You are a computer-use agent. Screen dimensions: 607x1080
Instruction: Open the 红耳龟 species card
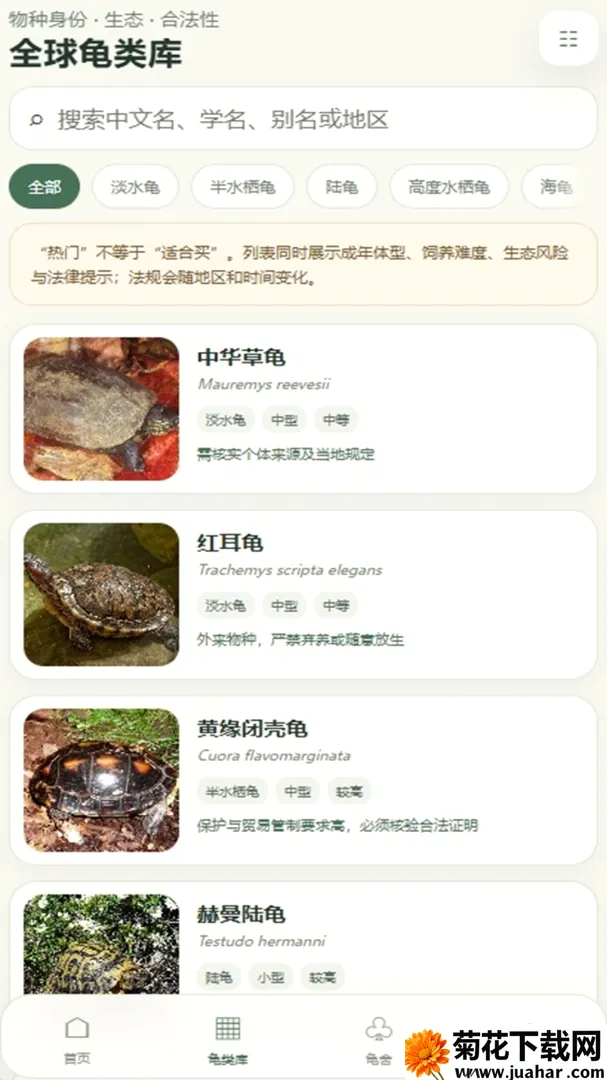pyautogui.click(x=303, y=594)
